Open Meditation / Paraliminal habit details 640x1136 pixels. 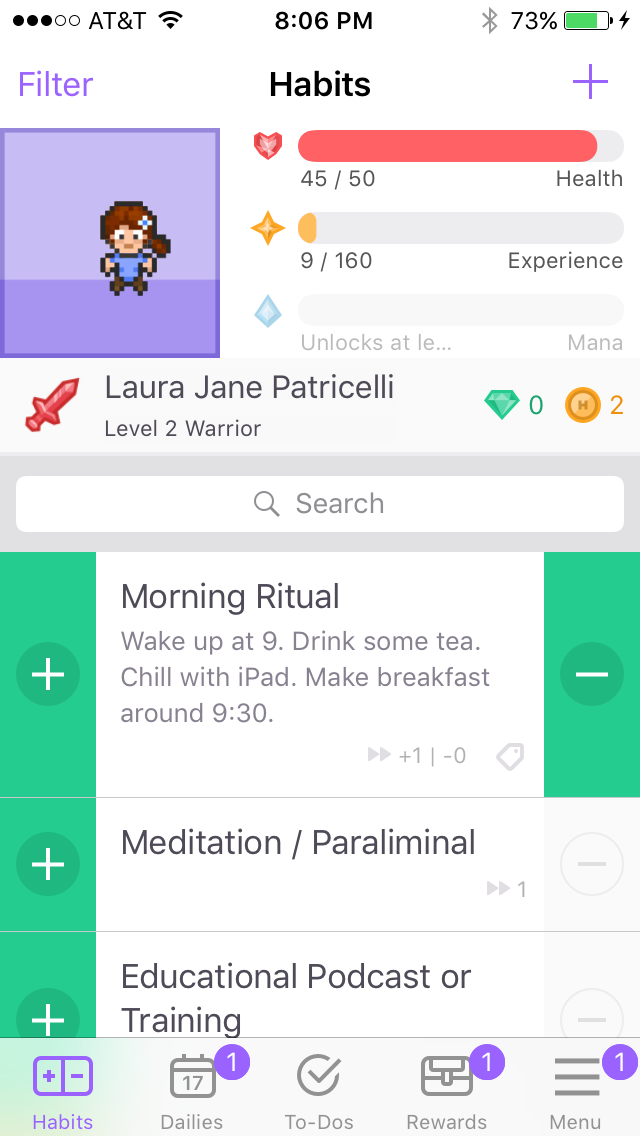coord(320,864)
